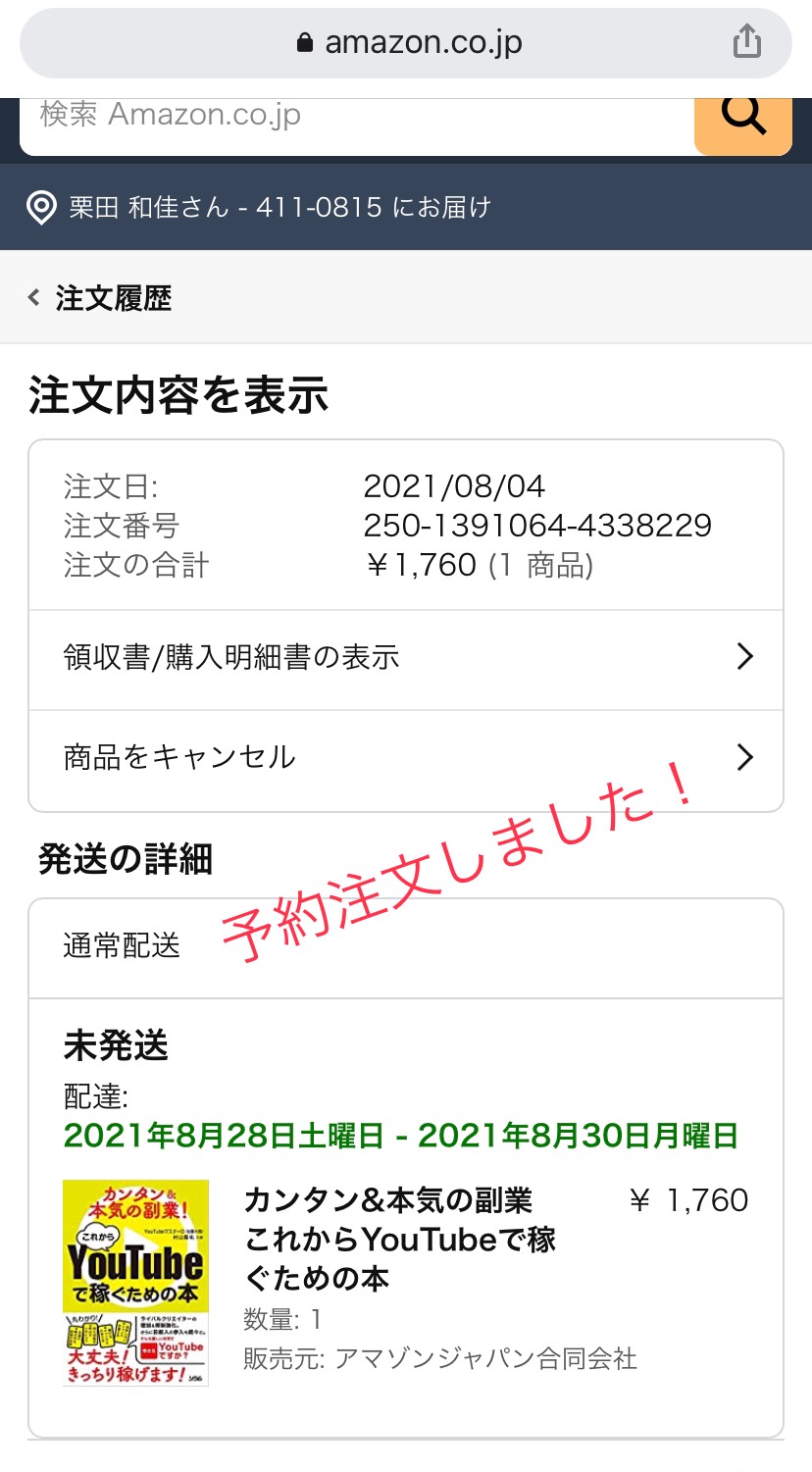Tap the share icon in the address bar
812x1472 pixels.
click(746, 42)
